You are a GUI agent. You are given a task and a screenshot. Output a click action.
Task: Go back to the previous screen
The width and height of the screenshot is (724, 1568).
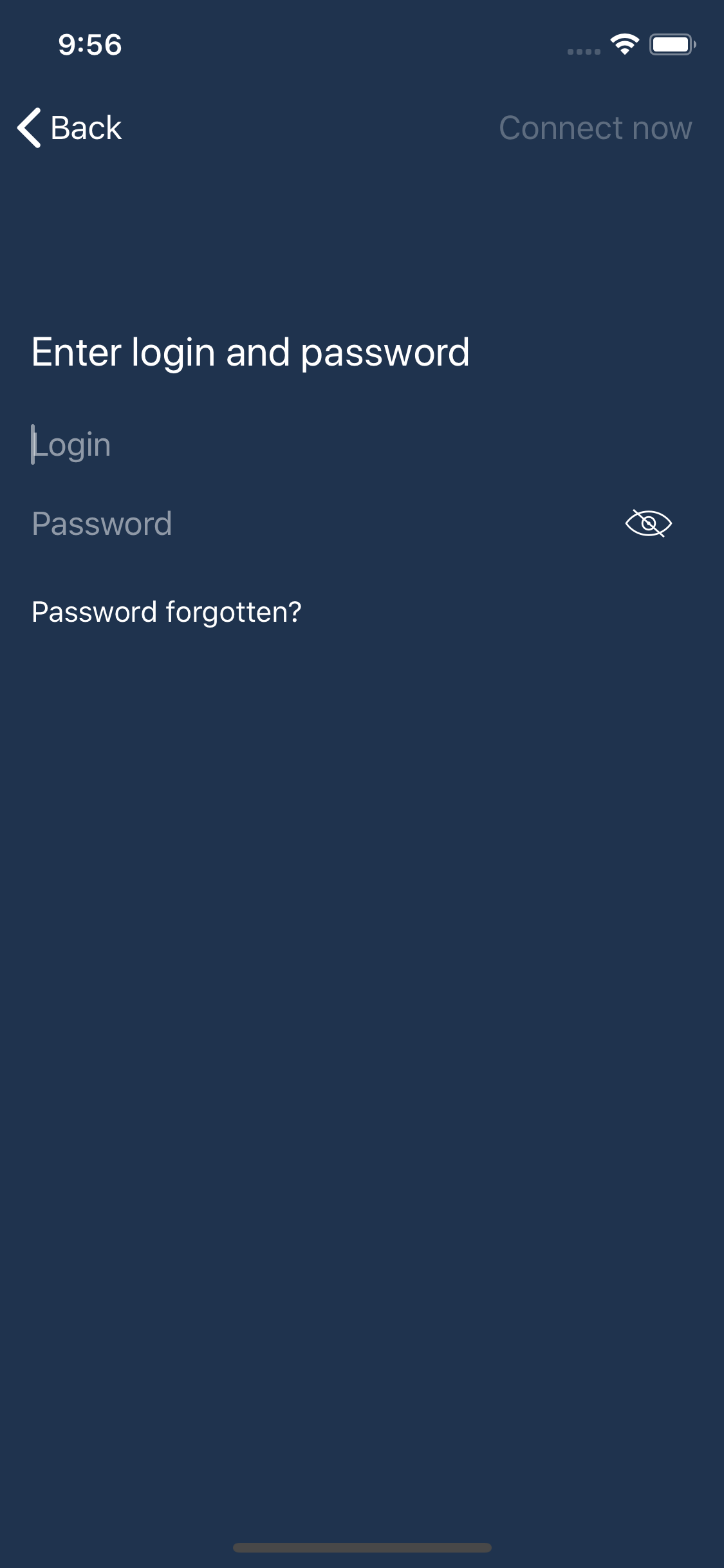[x=70, y=127]
